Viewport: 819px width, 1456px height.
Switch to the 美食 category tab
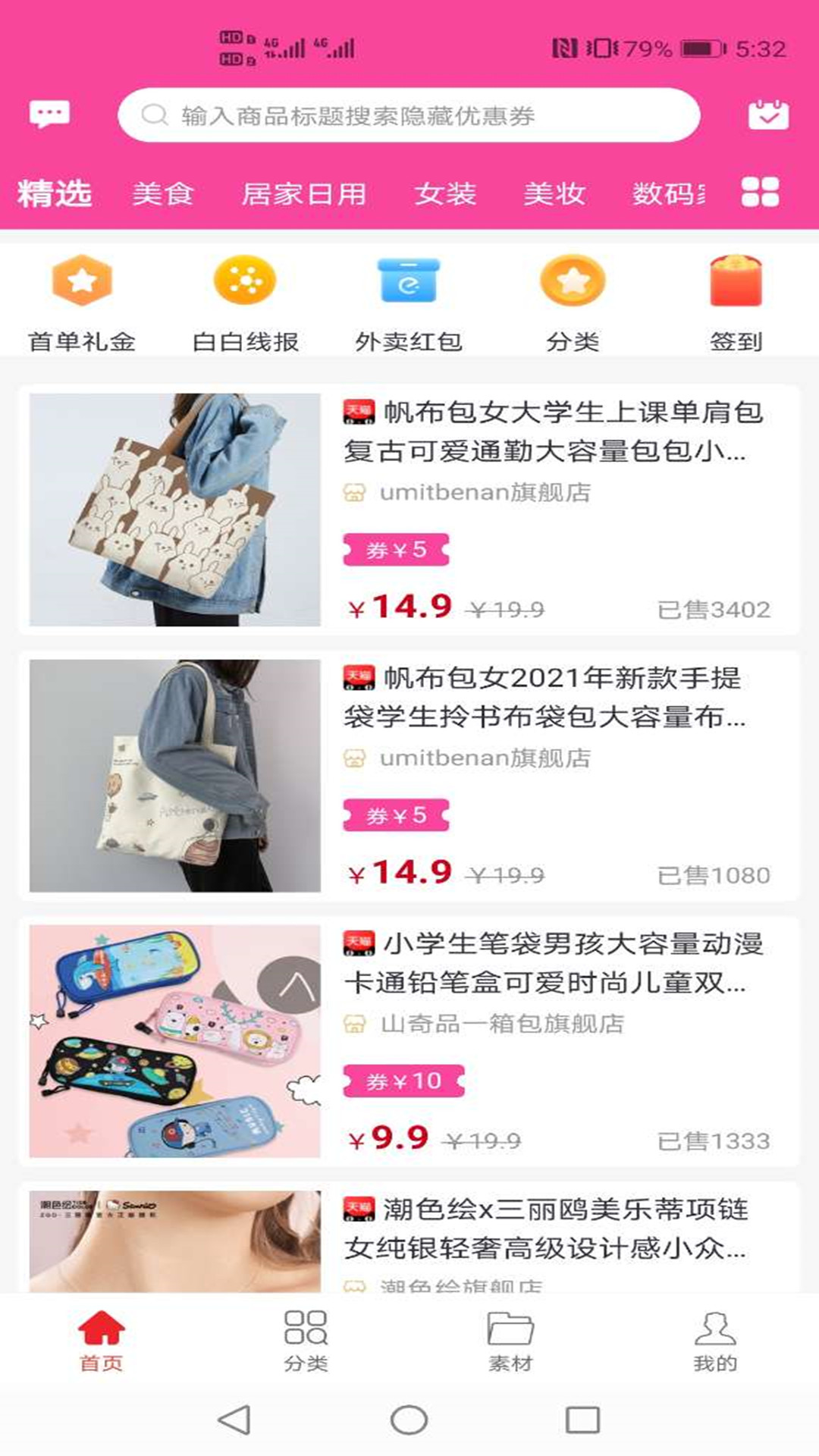click(x=162, y=194)
